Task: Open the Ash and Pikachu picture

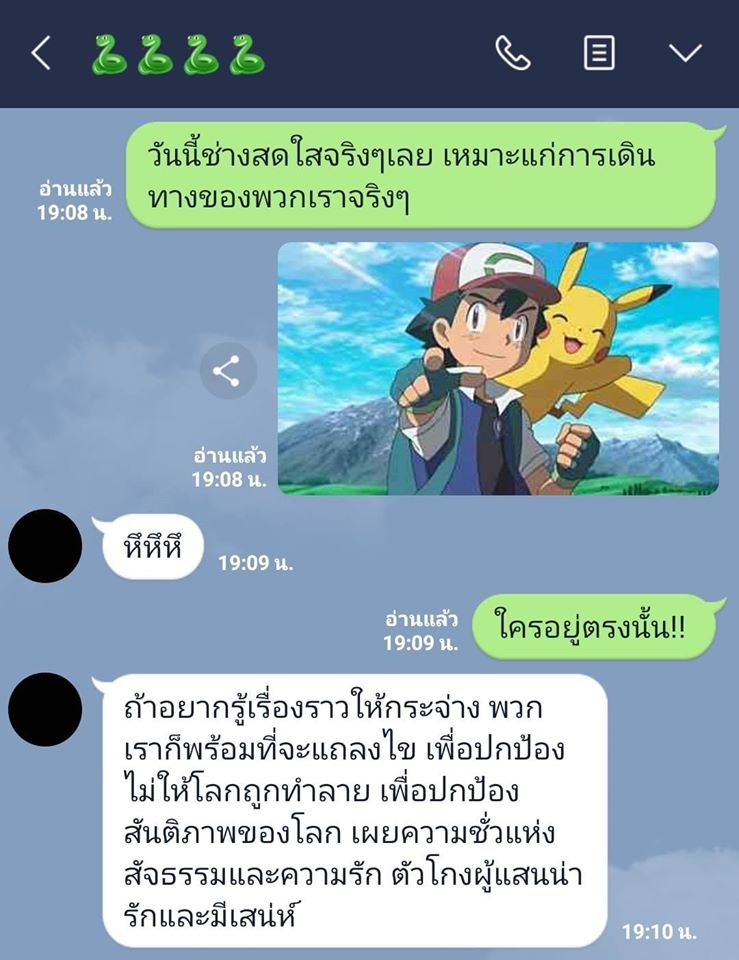Action: [498, 368]
